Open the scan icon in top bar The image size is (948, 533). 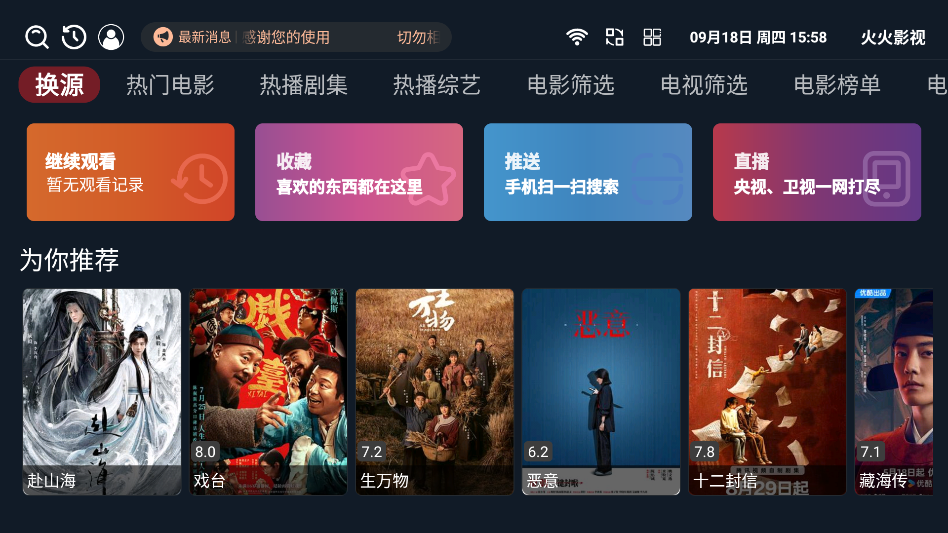(614, 37)
